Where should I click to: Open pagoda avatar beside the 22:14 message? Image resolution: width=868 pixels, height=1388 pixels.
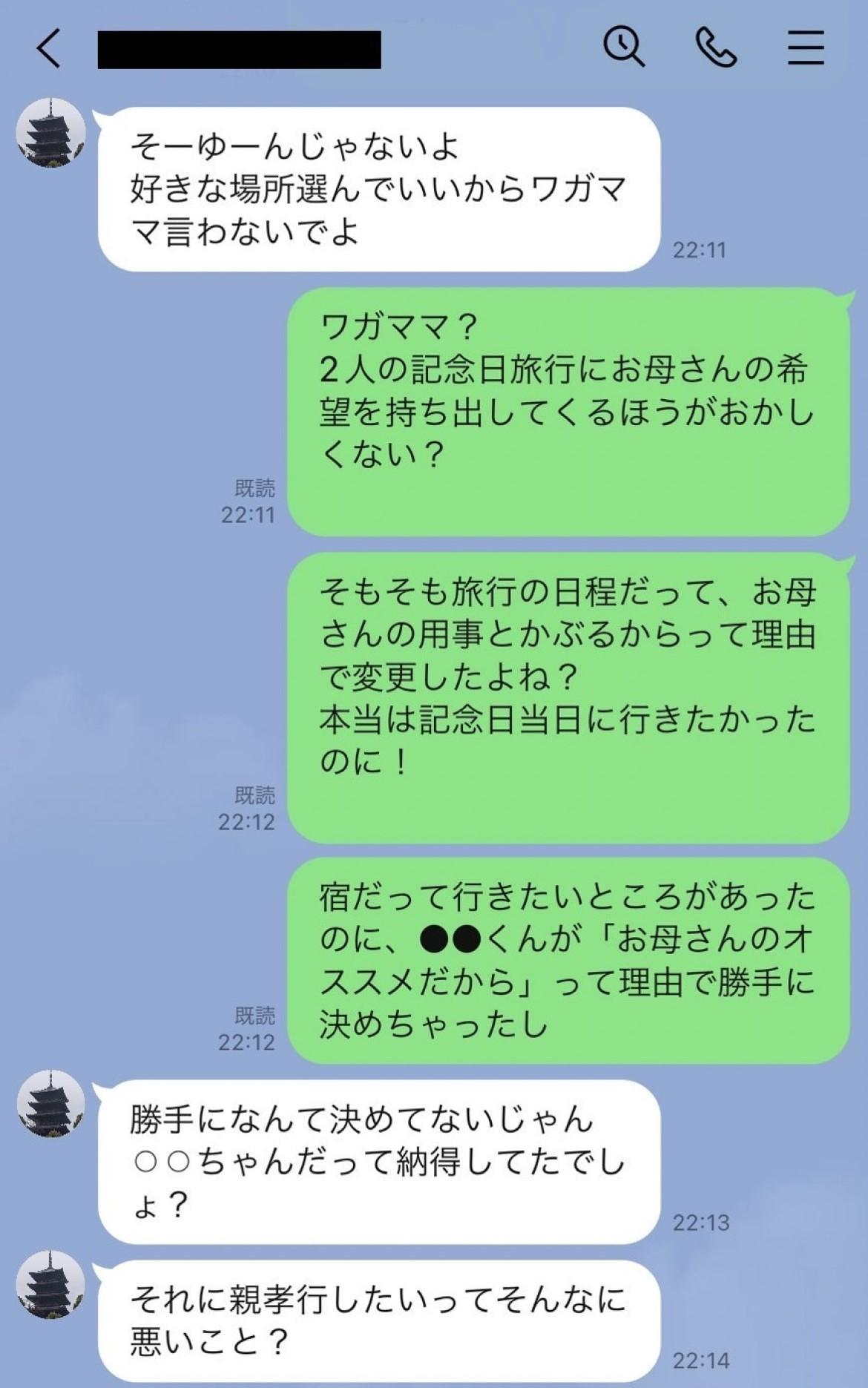[50, 1285]
